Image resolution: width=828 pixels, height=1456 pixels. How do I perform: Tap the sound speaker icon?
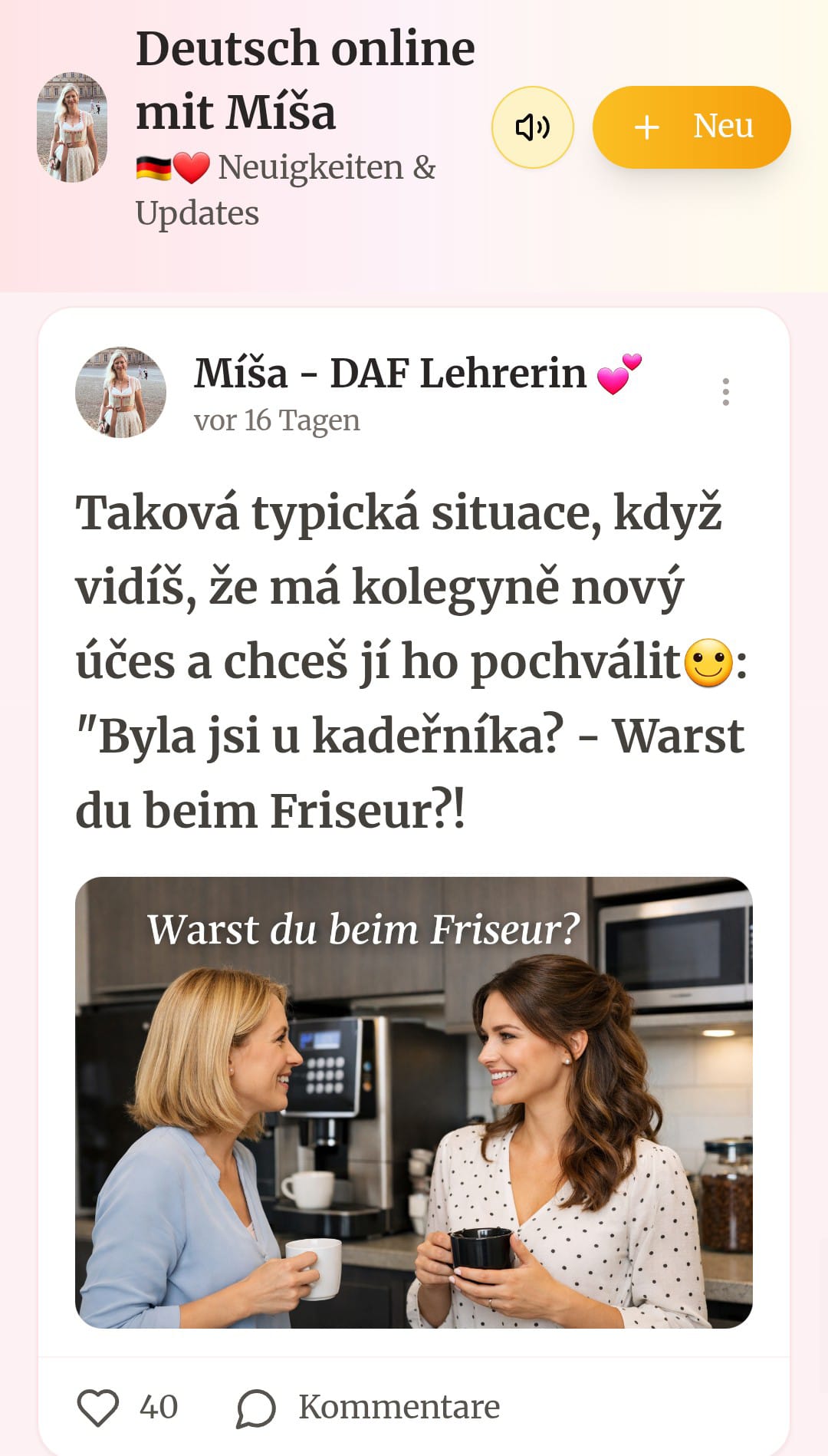pos(532,127)
